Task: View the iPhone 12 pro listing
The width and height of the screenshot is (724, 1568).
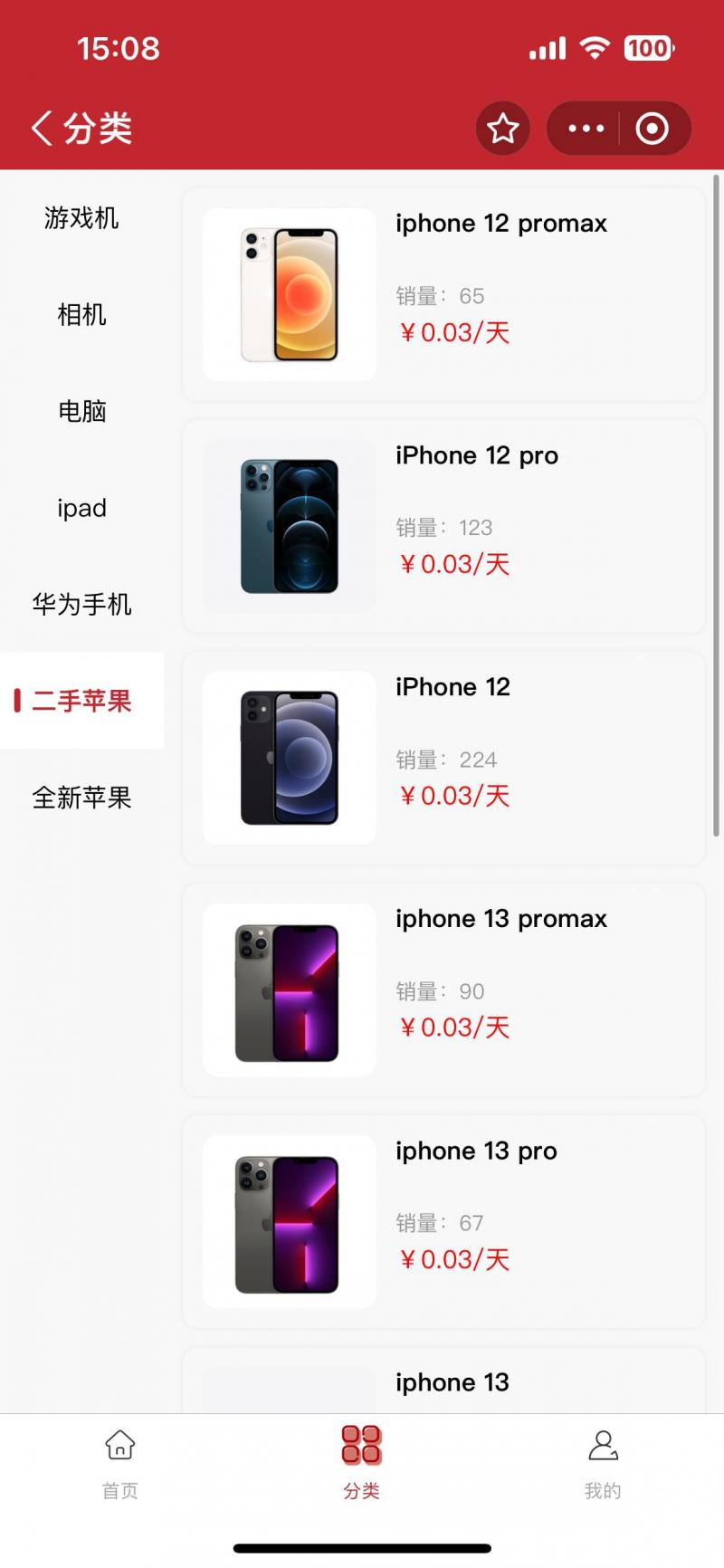Action: 443,526
